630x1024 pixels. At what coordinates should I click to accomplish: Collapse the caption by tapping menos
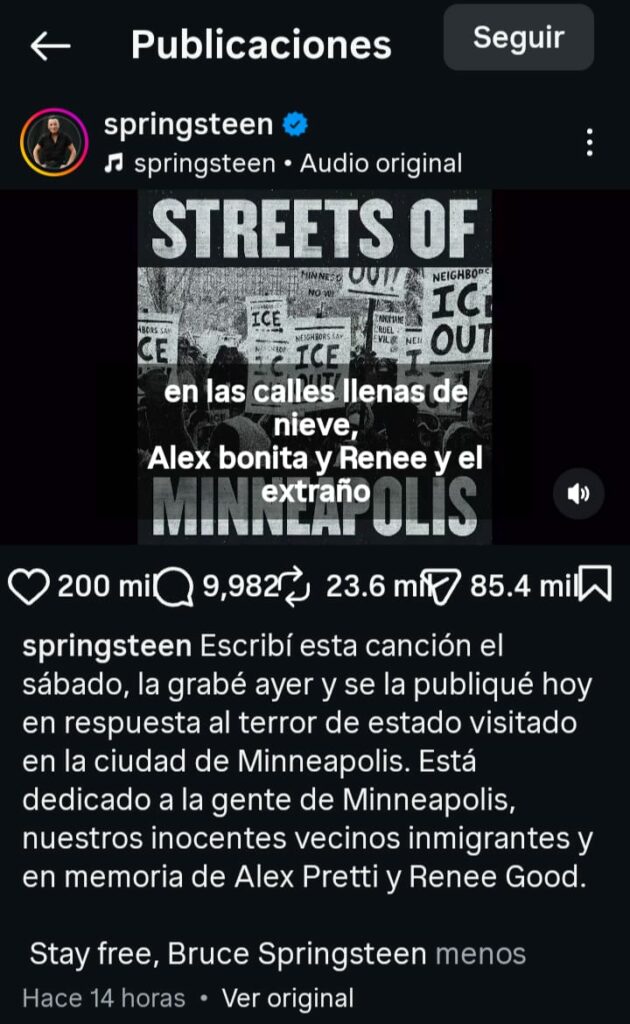(480, 954)
